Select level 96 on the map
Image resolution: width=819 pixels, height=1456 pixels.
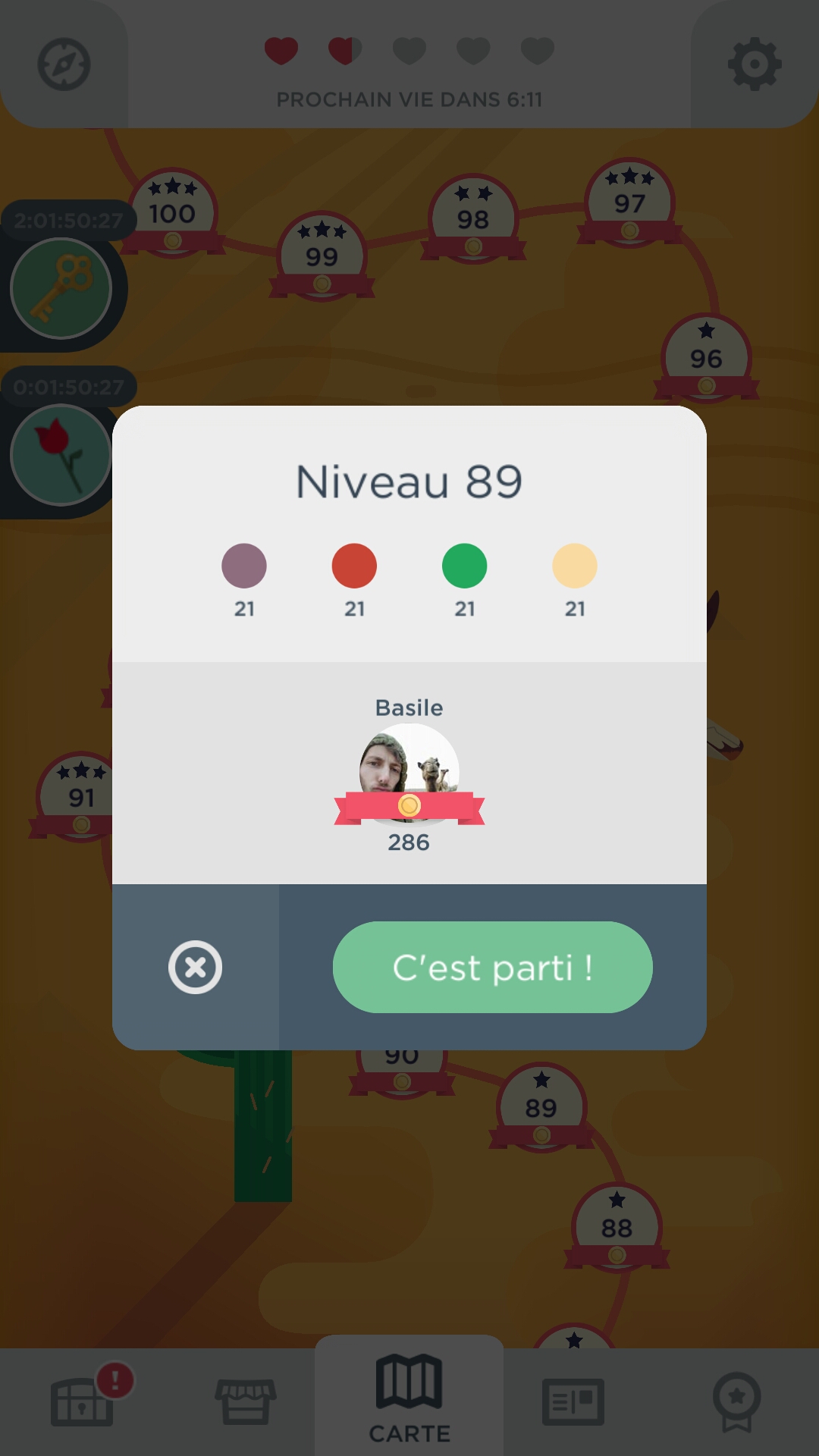click(706, 358)
